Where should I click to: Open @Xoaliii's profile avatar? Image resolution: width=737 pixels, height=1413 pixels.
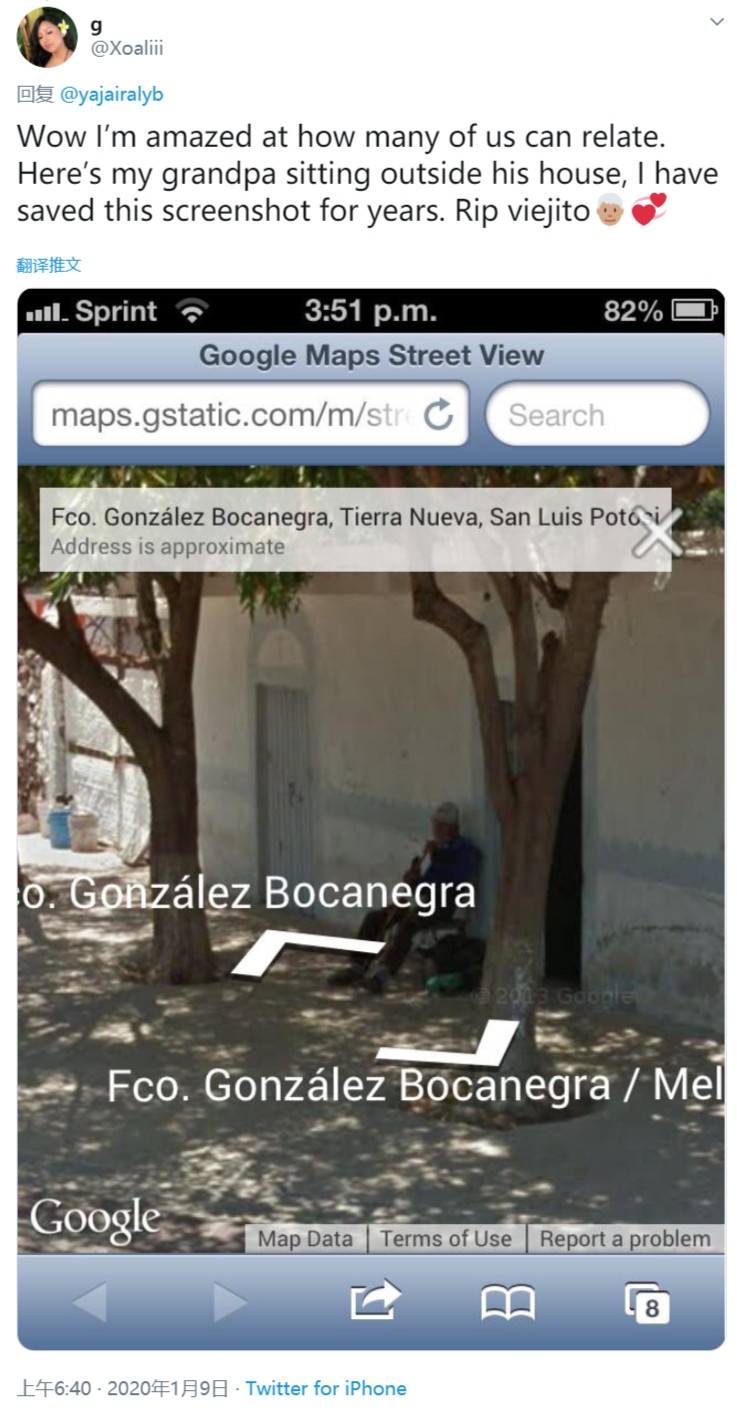point(47,37)
